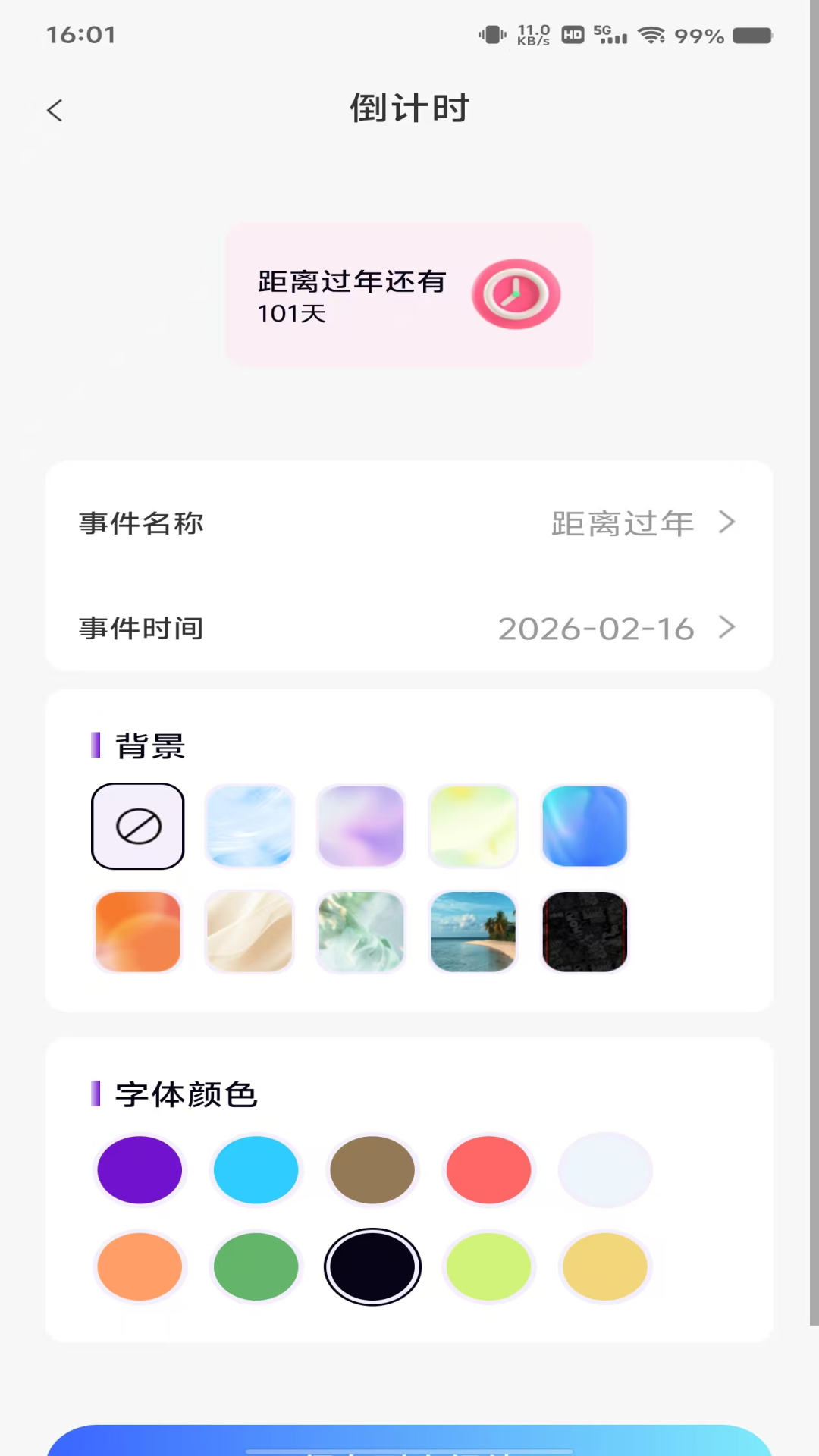Tap the back arrow to exit countdown editor

point(54,109)
